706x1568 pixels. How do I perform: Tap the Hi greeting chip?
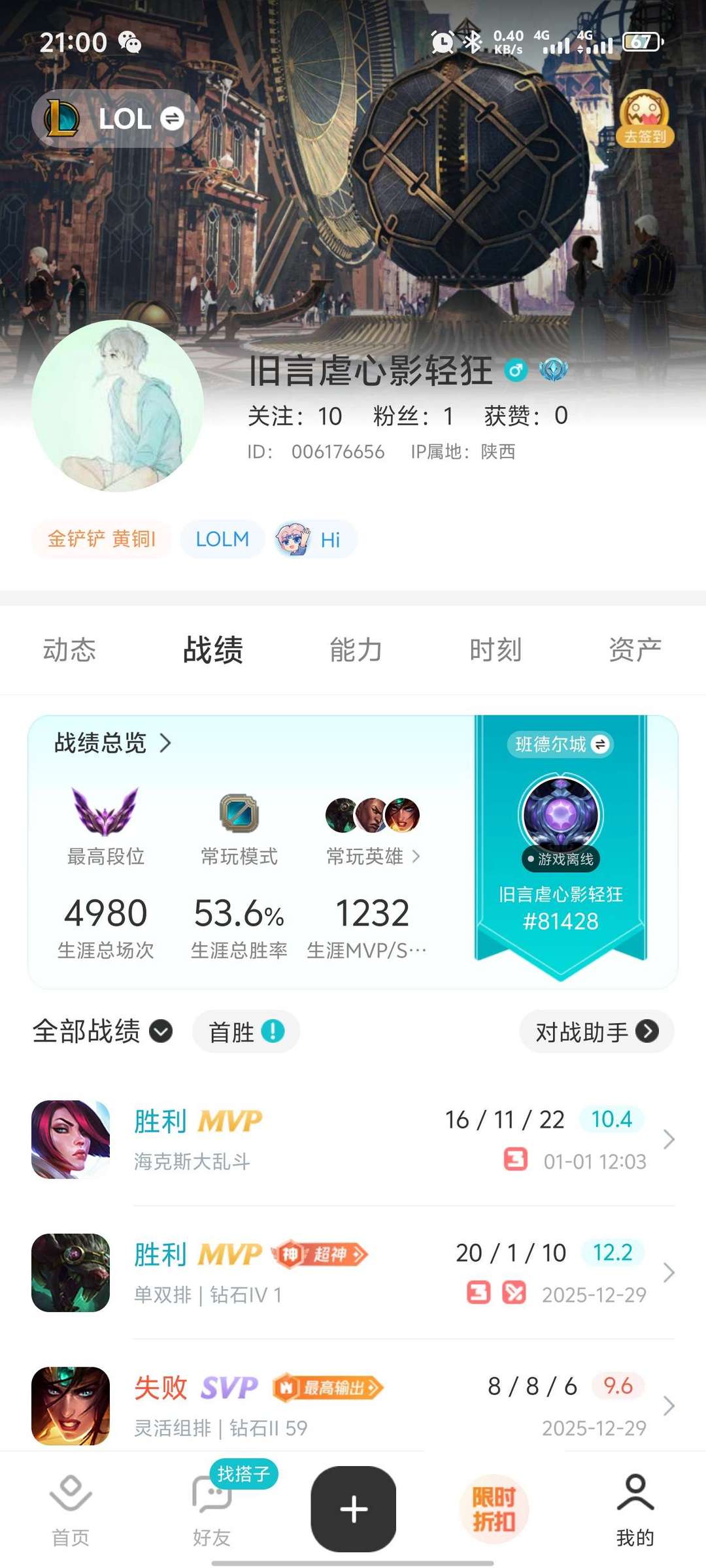(316, 540)
